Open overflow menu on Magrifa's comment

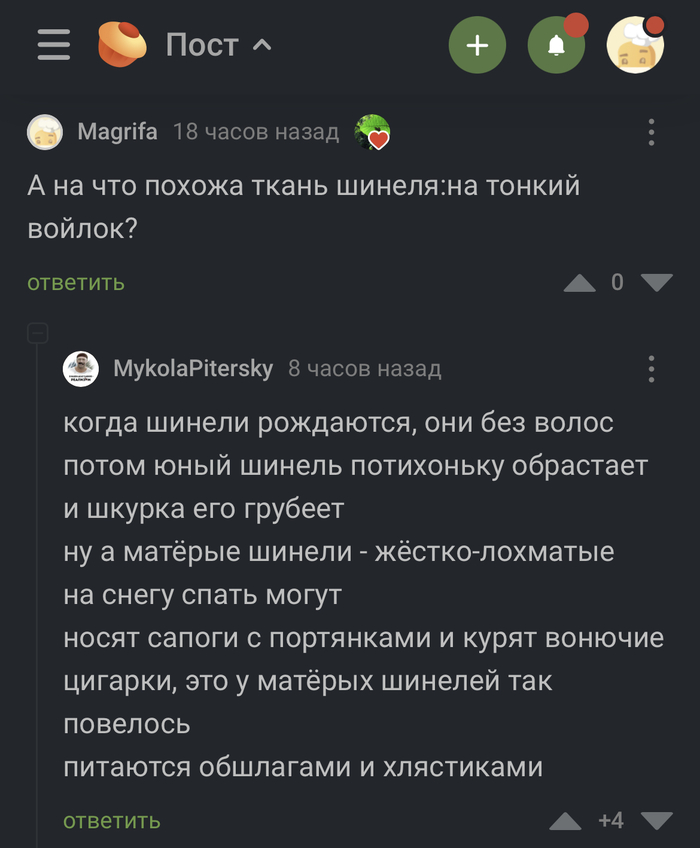point(651,132)
